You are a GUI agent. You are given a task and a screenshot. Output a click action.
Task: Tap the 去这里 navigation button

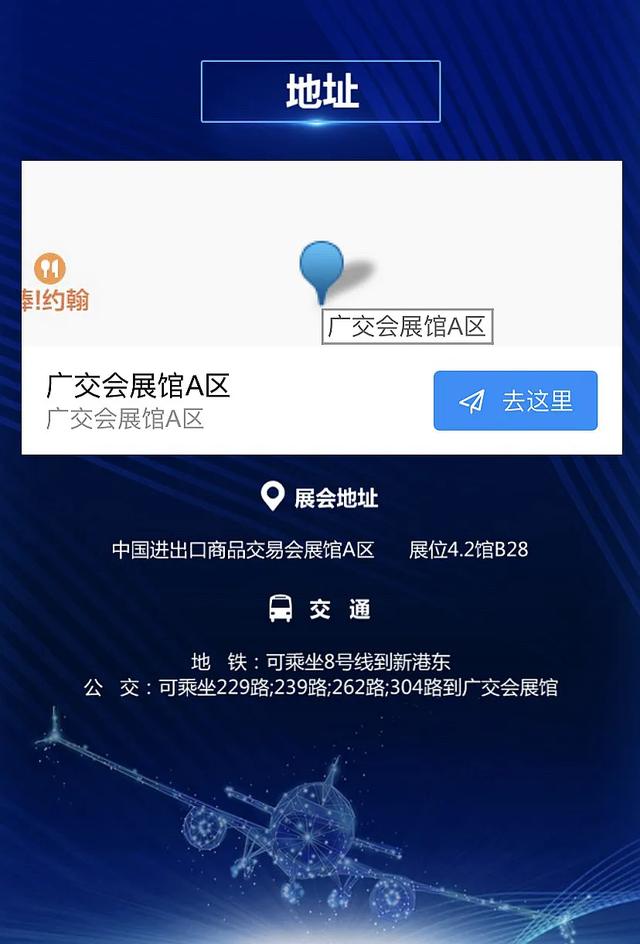pyautogui.click(x=515, y=401)
